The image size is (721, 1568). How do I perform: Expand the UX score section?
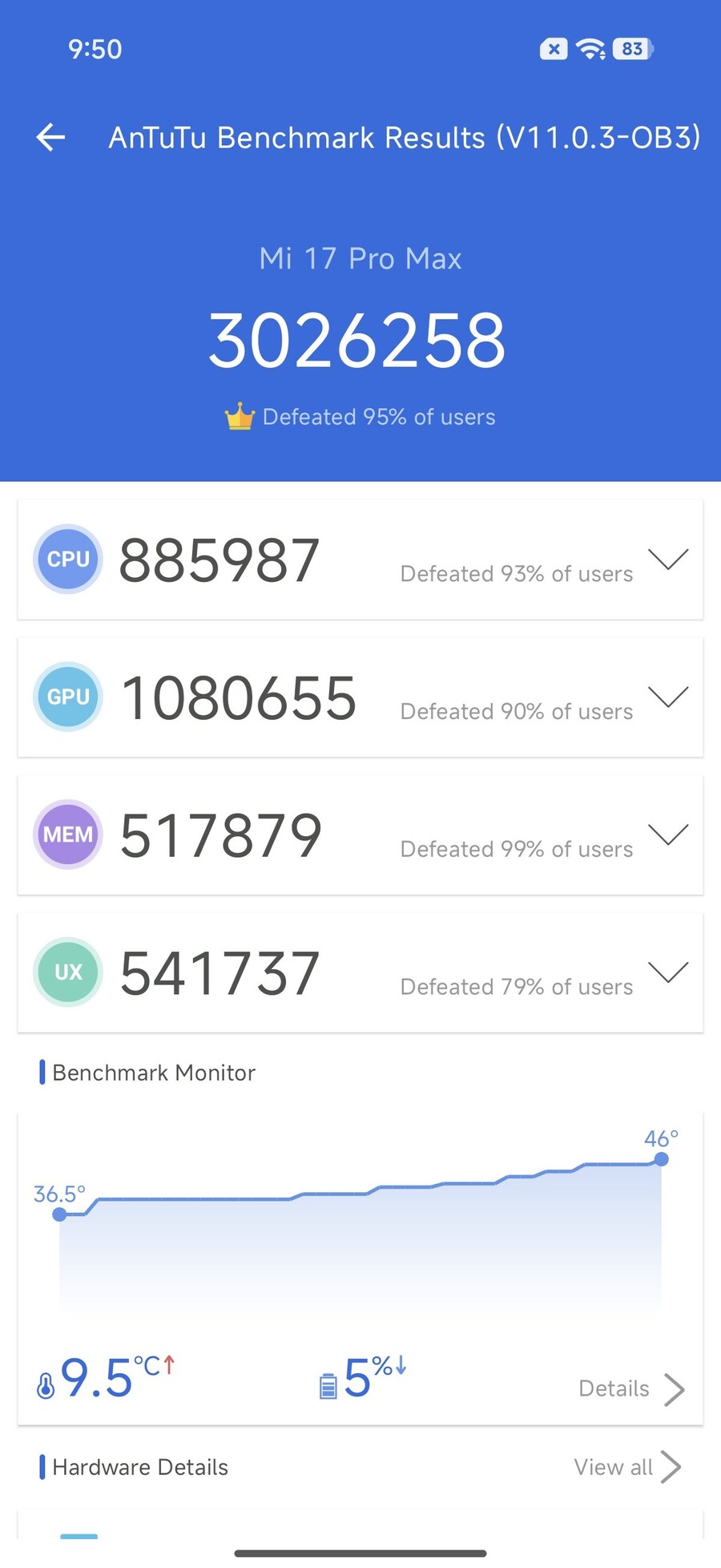668,972
